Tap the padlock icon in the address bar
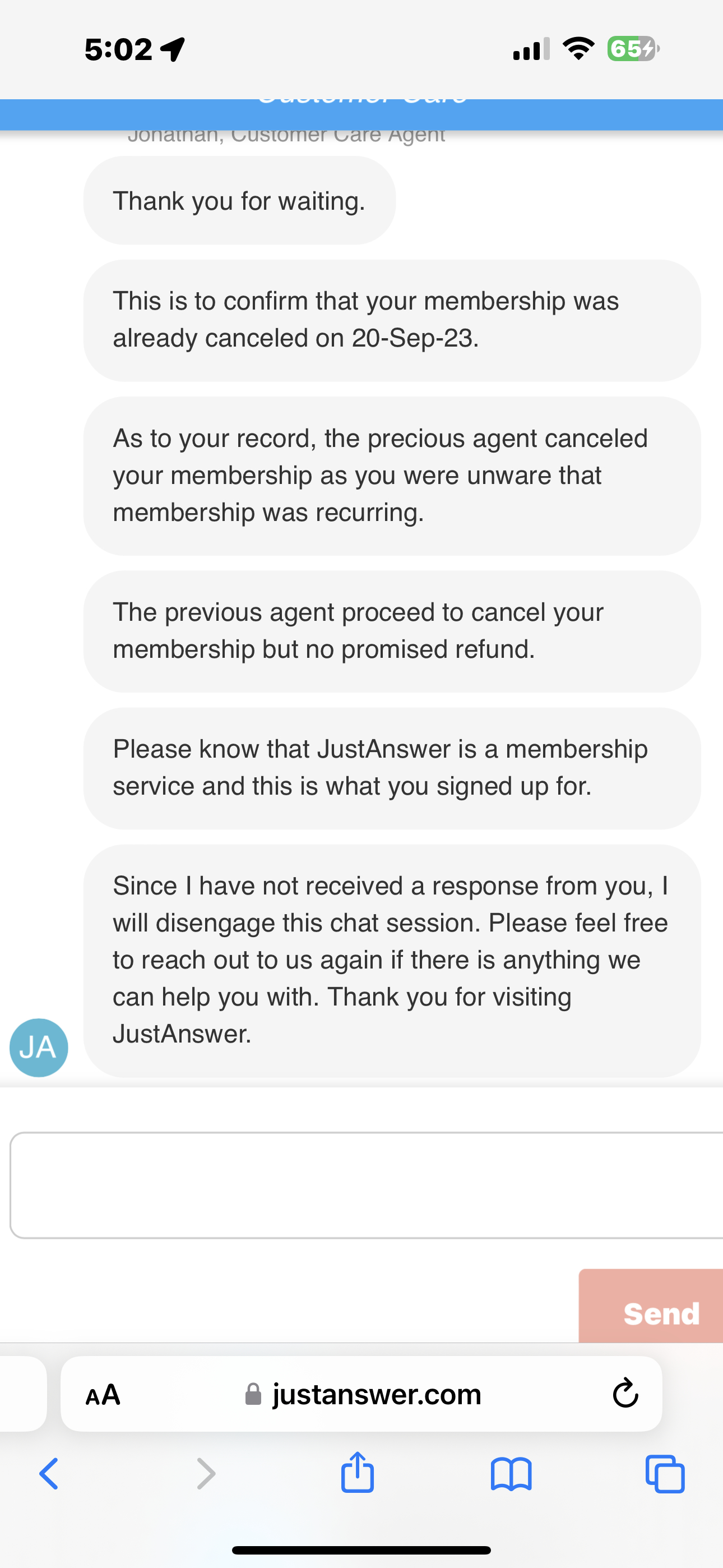 pos(253,1394)
